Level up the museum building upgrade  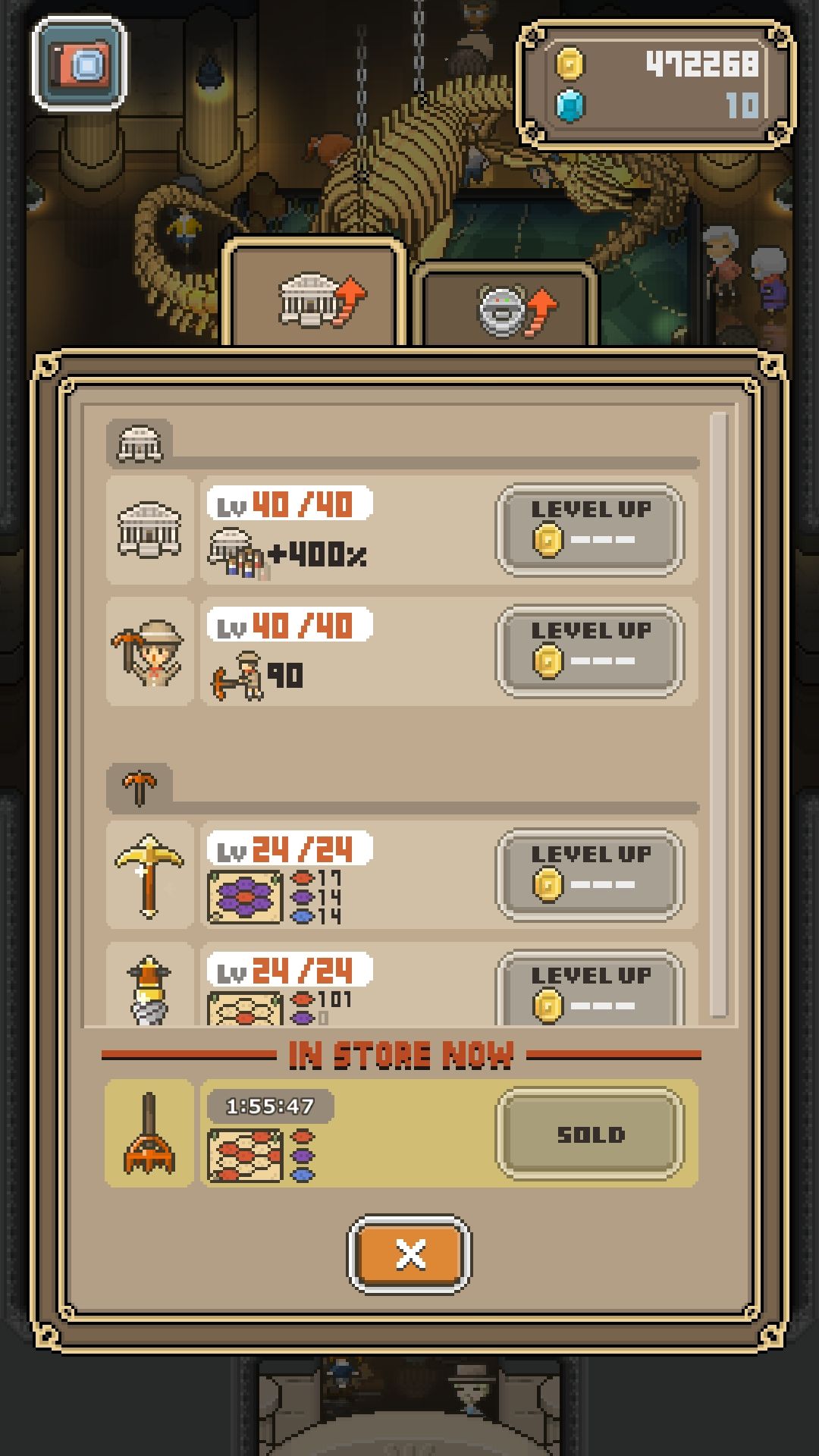pos(590,530)
